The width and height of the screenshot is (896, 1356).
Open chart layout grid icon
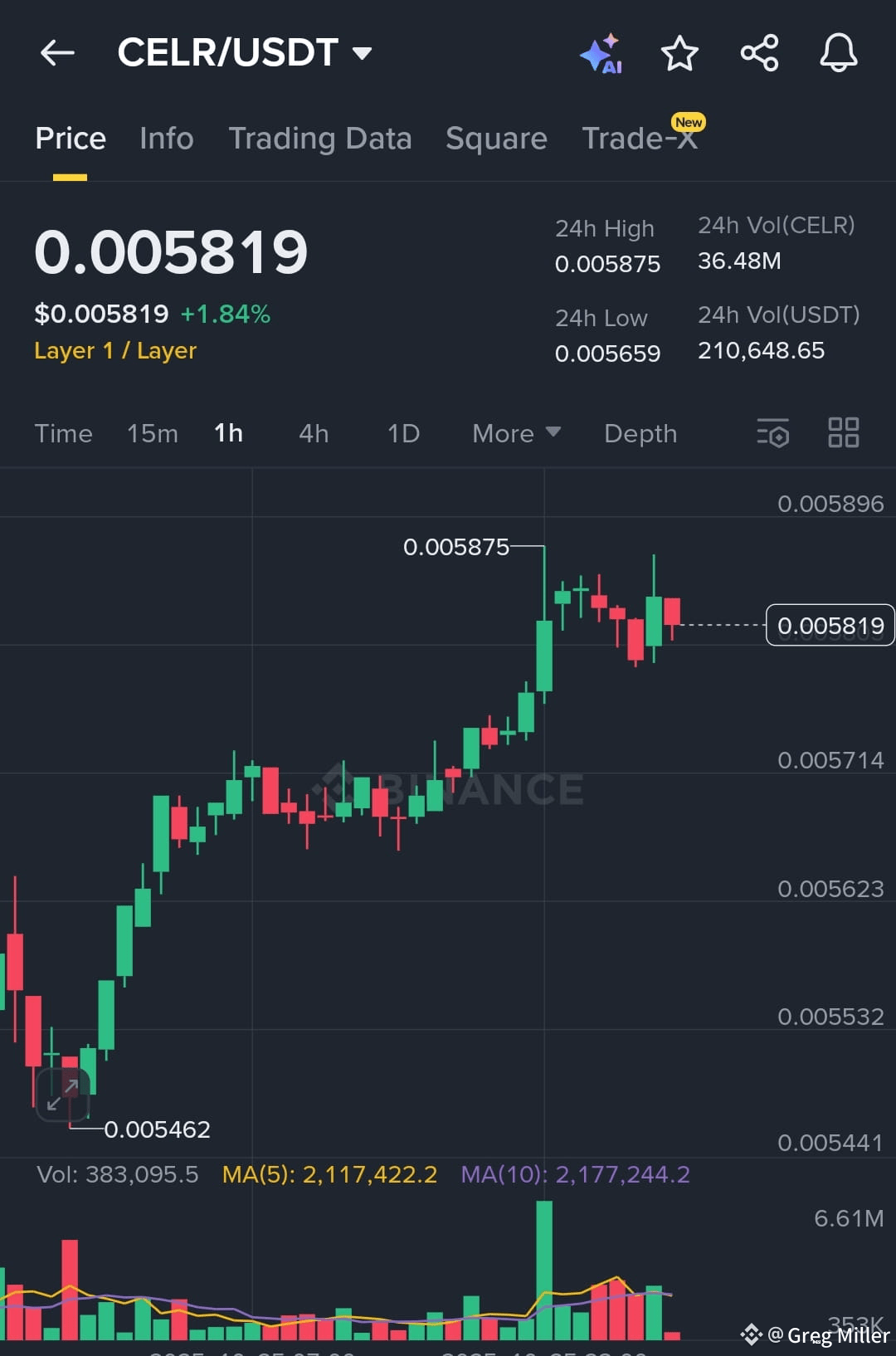coord(844,433)
